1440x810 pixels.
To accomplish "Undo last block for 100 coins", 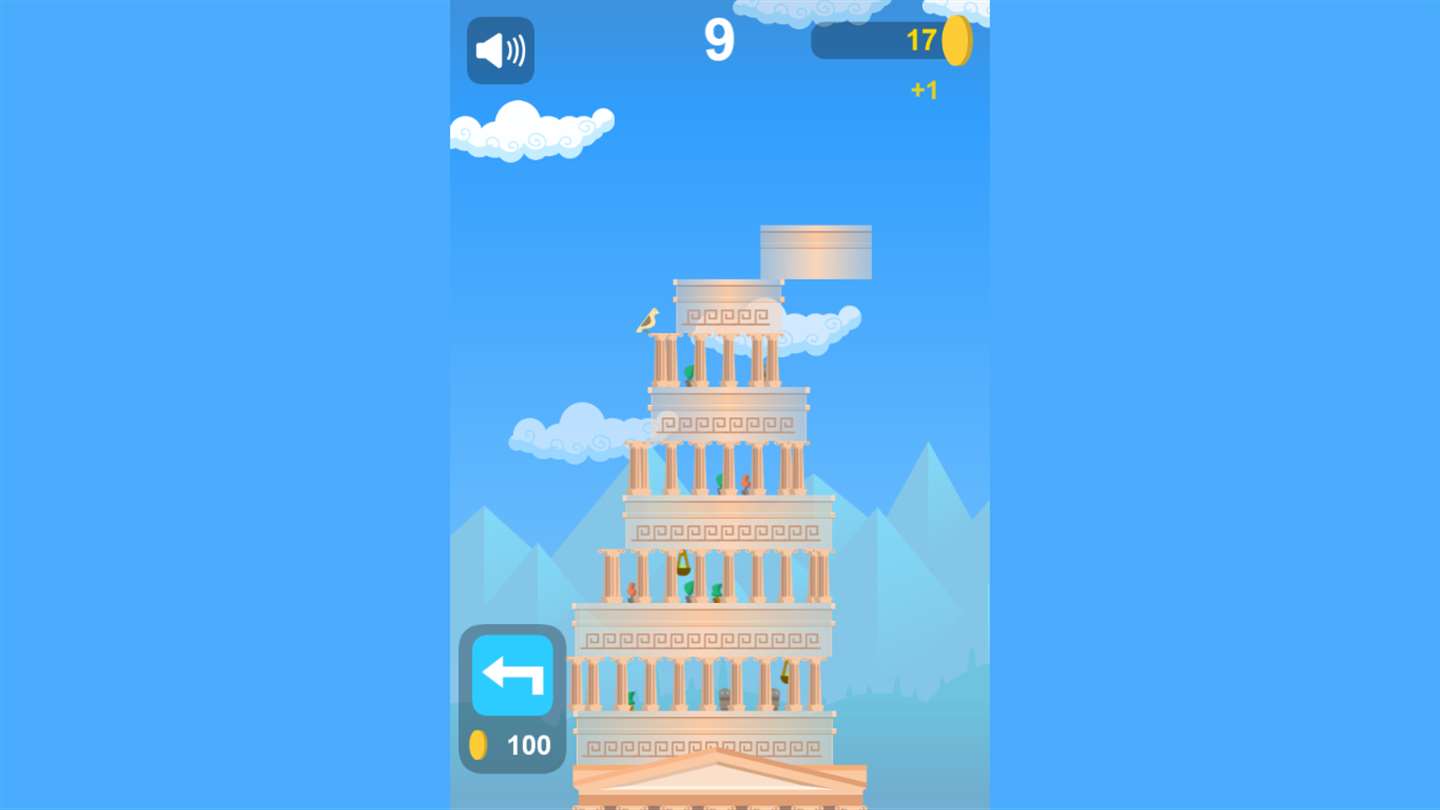I will (x=512, y=676).
